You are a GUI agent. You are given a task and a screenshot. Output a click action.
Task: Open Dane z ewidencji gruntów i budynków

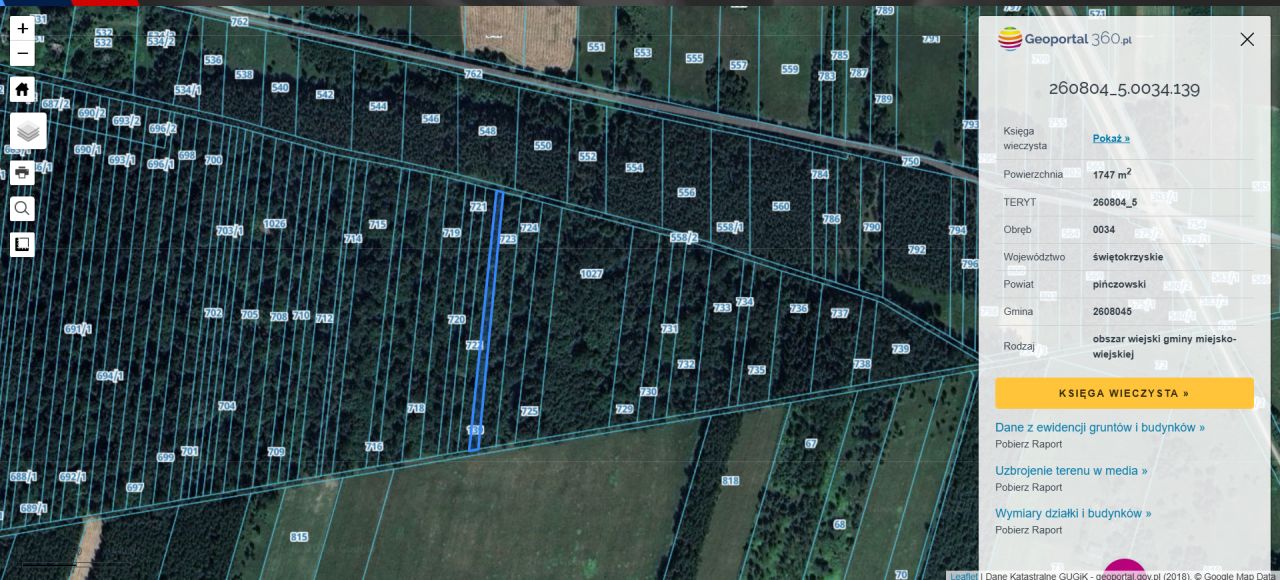point(1099,427)
